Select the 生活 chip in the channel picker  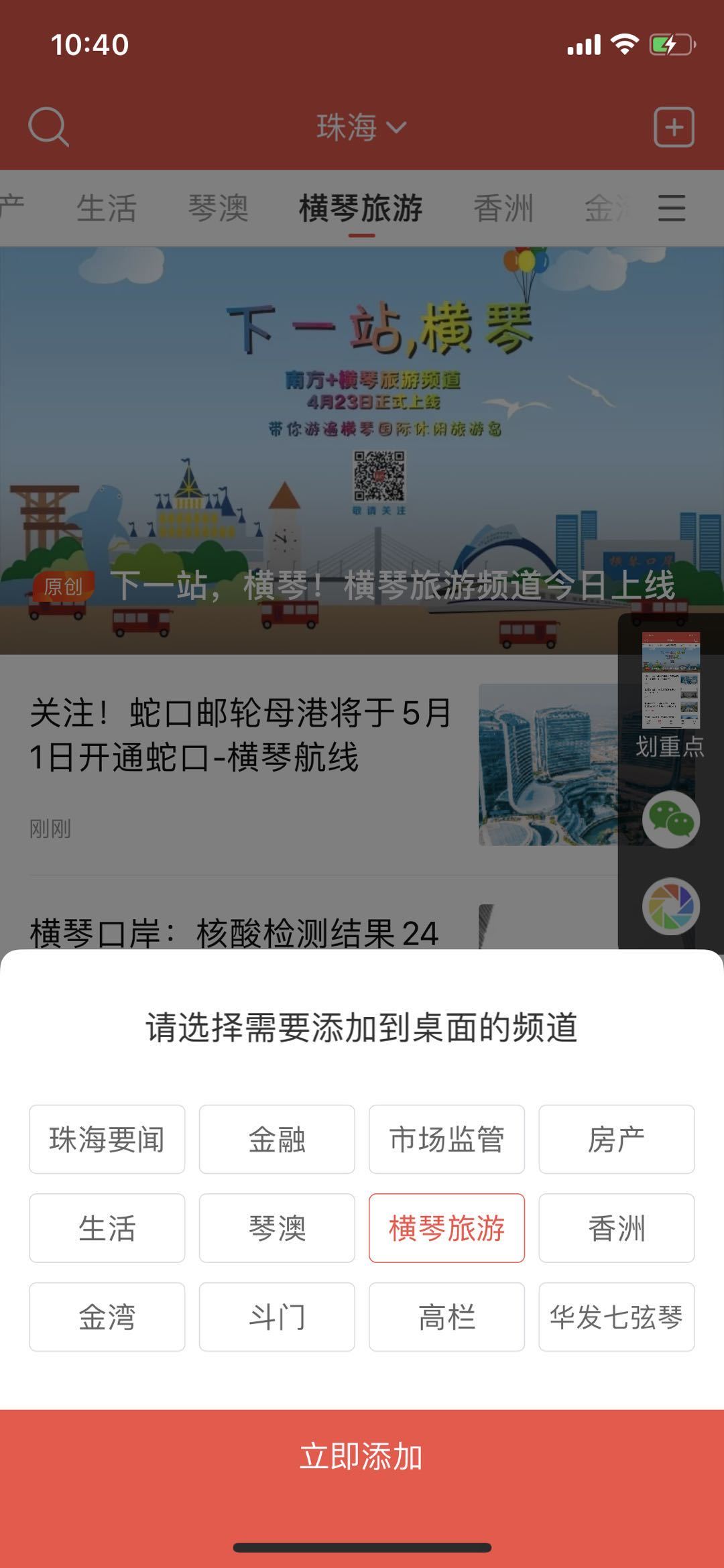(107, 1228)
